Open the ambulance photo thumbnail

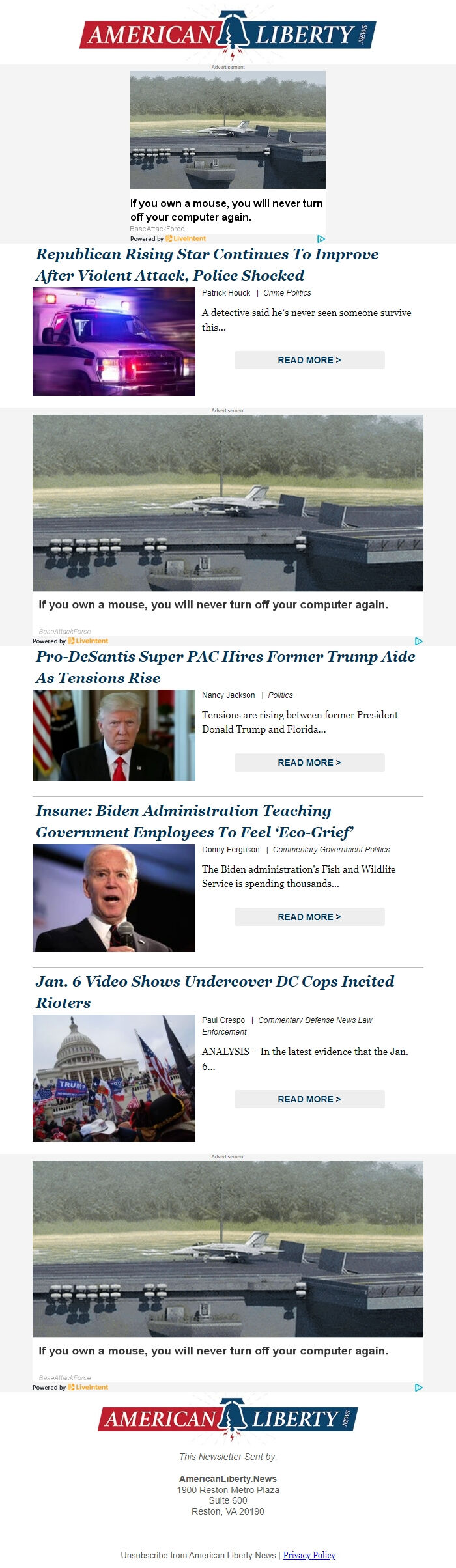point(114,341)
